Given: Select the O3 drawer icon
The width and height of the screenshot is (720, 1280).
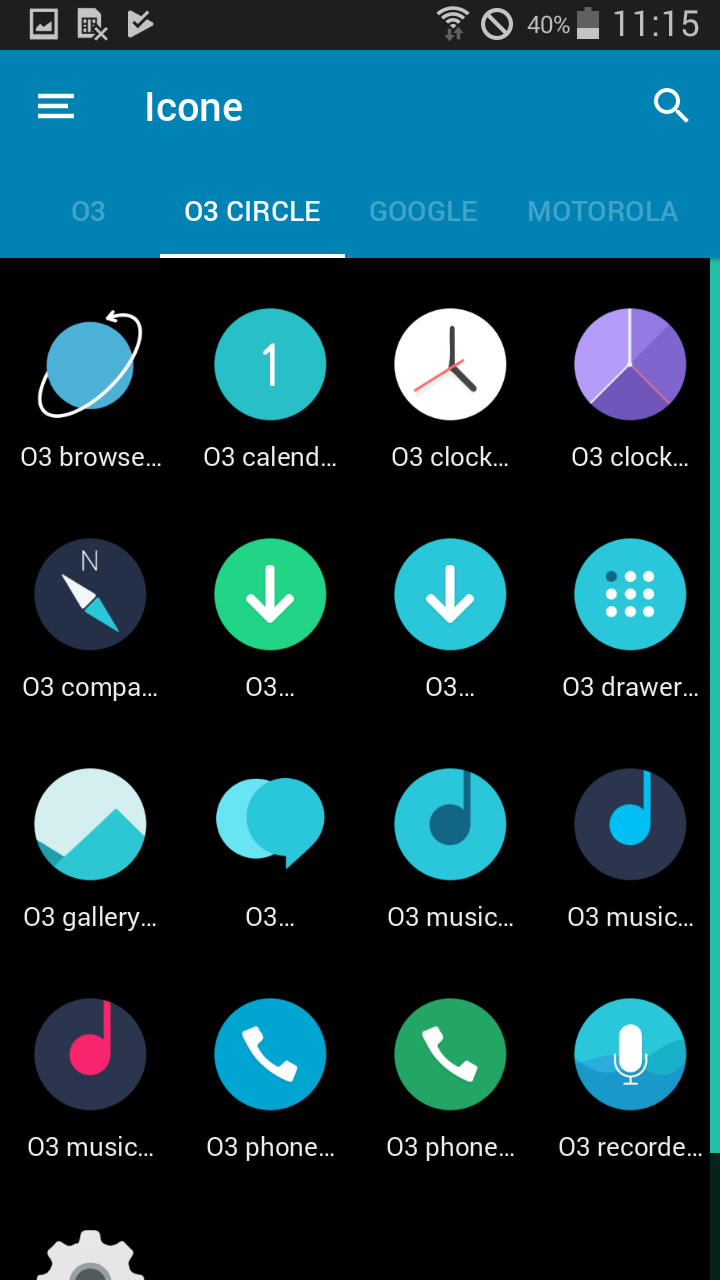Looking at the screenshot, I should (630, 594).
